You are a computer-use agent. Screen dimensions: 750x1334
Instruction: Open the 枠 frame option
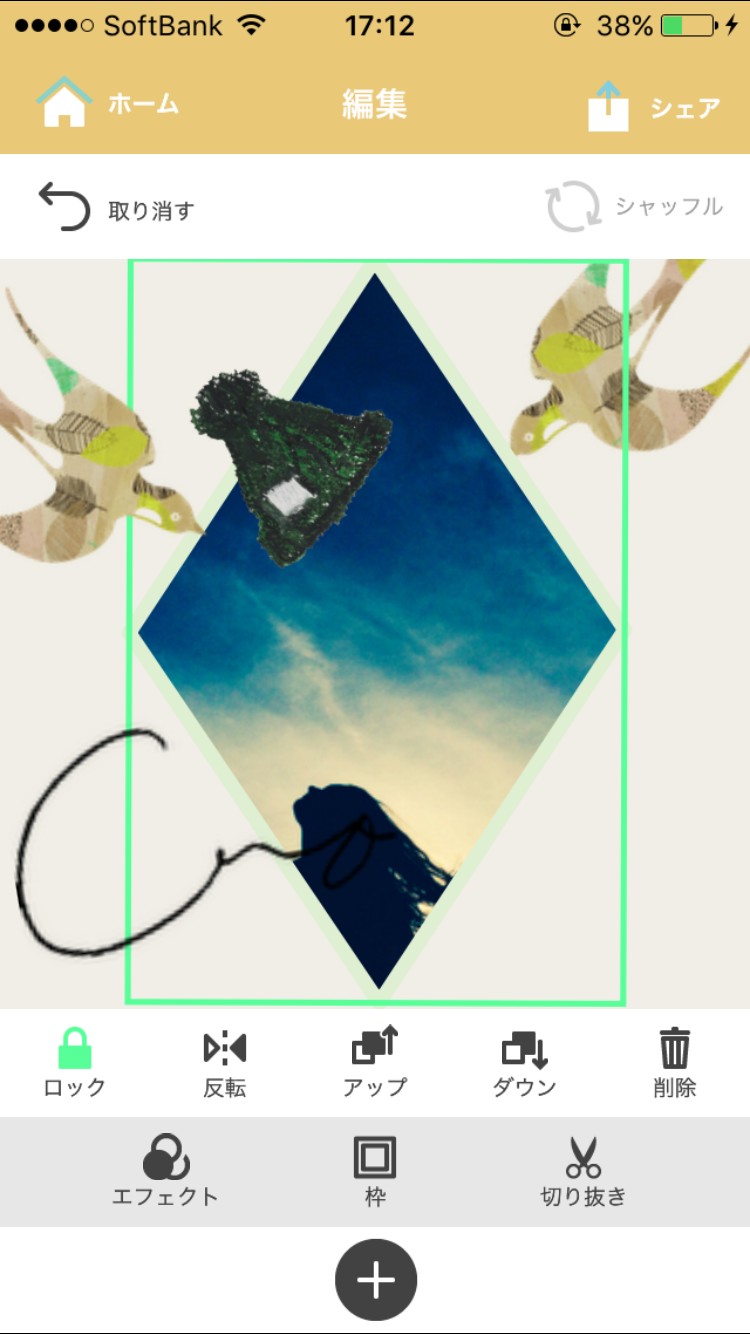coord(375,1171)
